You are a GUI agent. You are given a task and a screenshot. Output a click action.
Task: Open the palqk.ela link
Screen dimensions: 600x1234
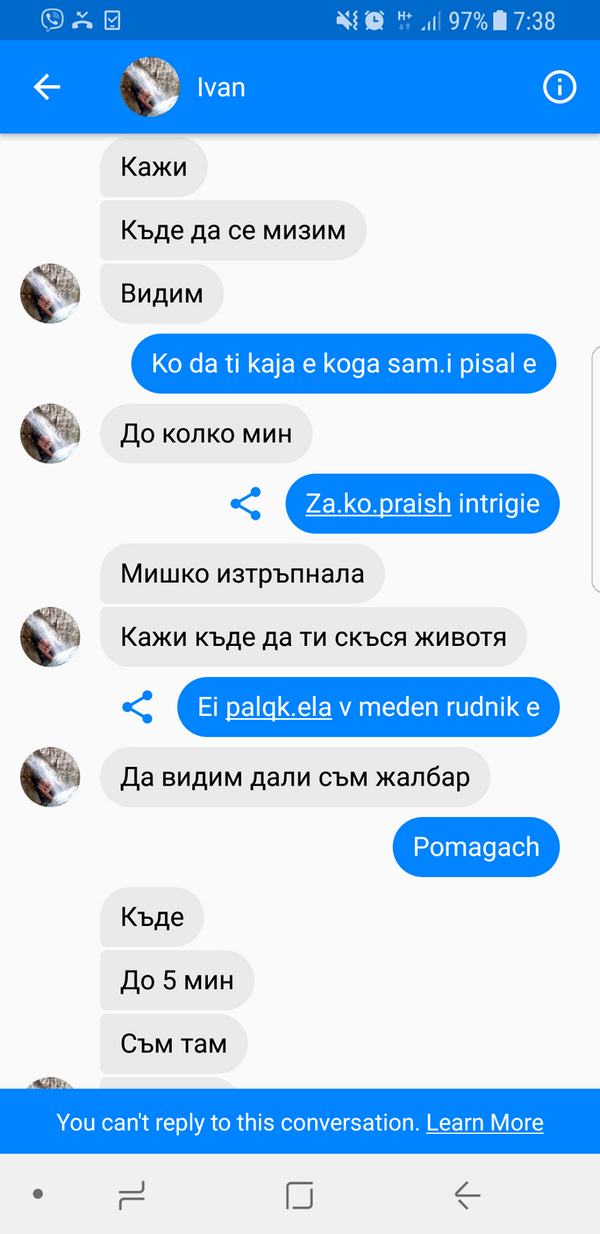pyautogui.click(x=278, y=707)
